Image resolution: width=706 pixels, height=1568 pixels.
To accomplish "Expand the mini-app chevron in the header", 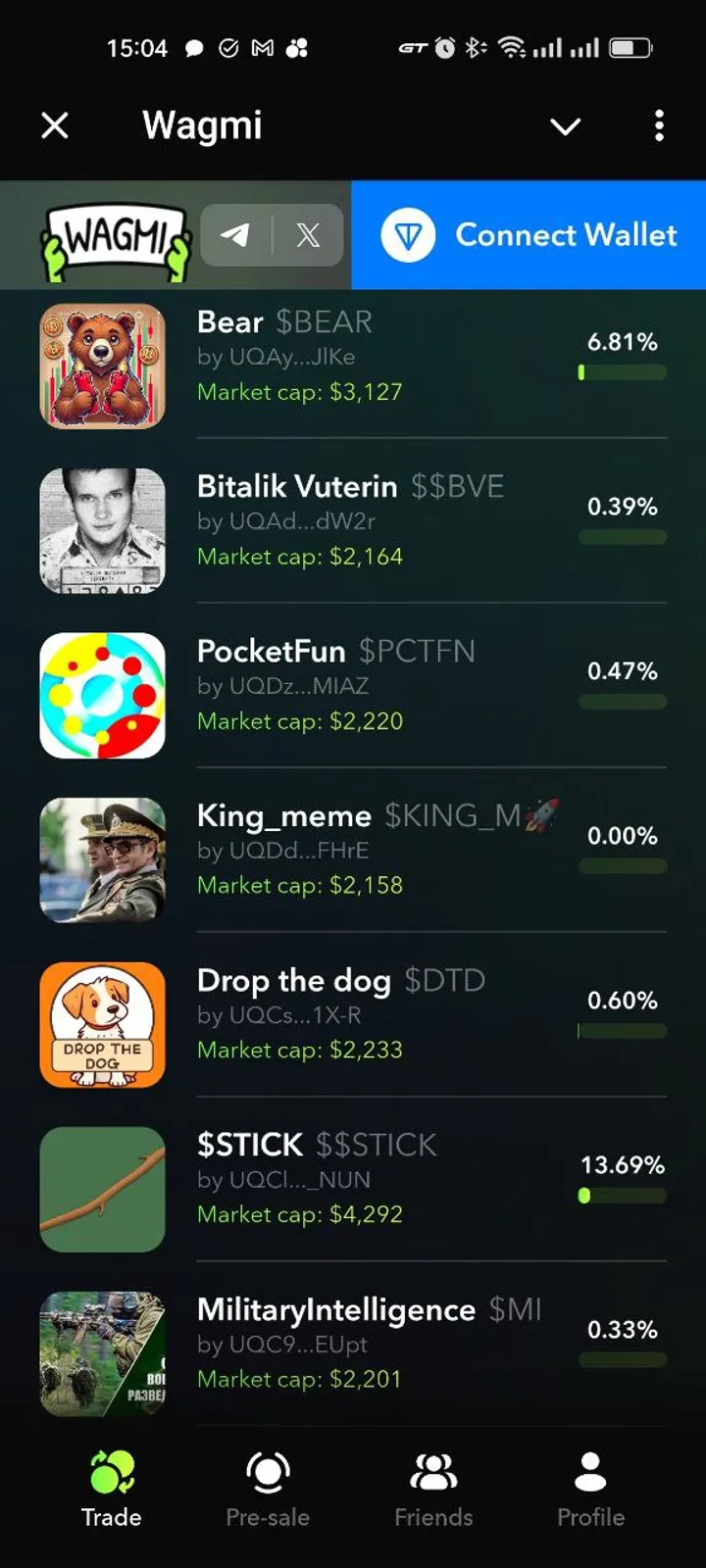I will [x=565, y=125].
